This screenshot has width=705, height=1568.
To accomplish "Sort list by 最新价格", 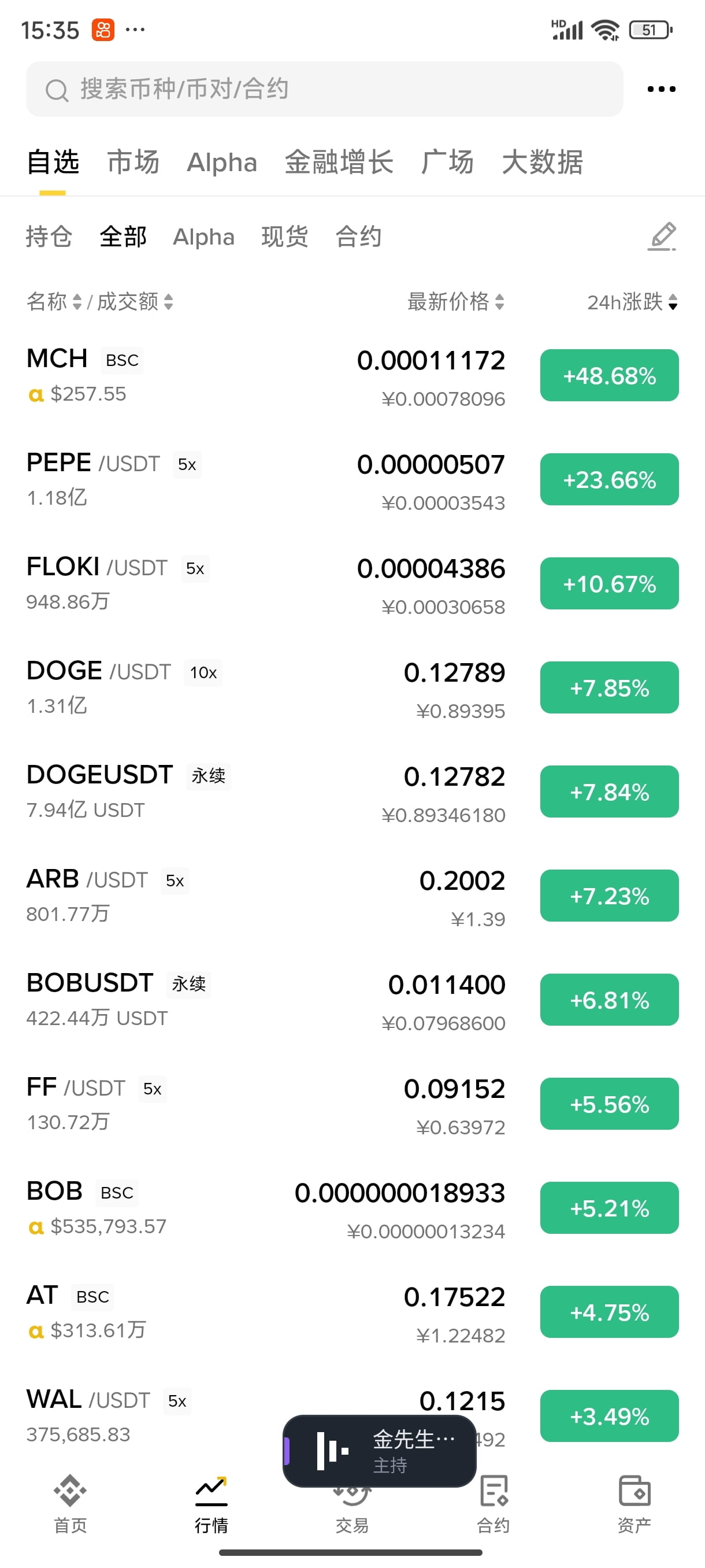I will click(x=455, y=301).
